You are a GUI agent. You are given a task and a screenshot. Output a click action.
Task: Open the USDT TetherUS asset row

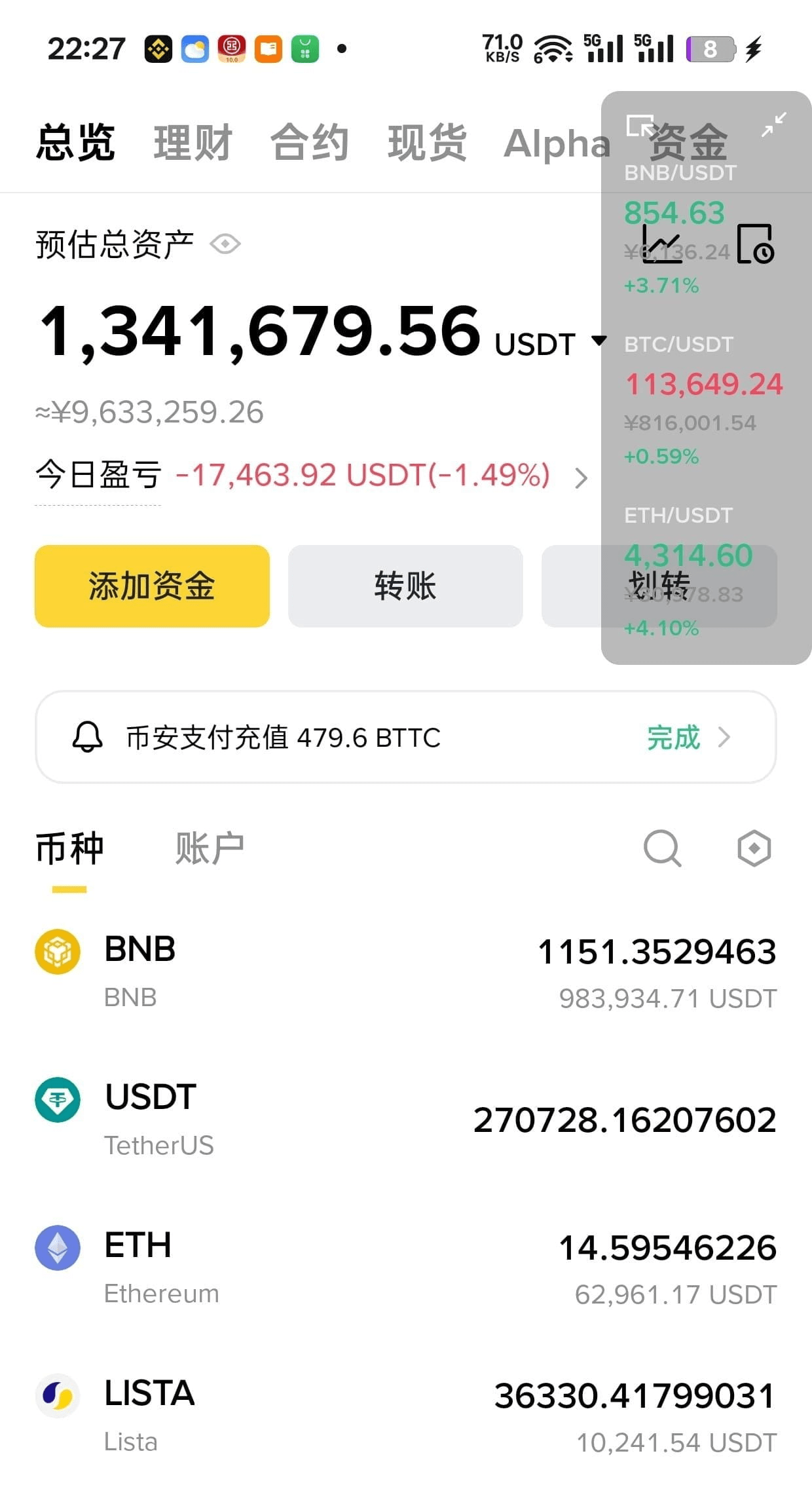tap(405, 1119)
